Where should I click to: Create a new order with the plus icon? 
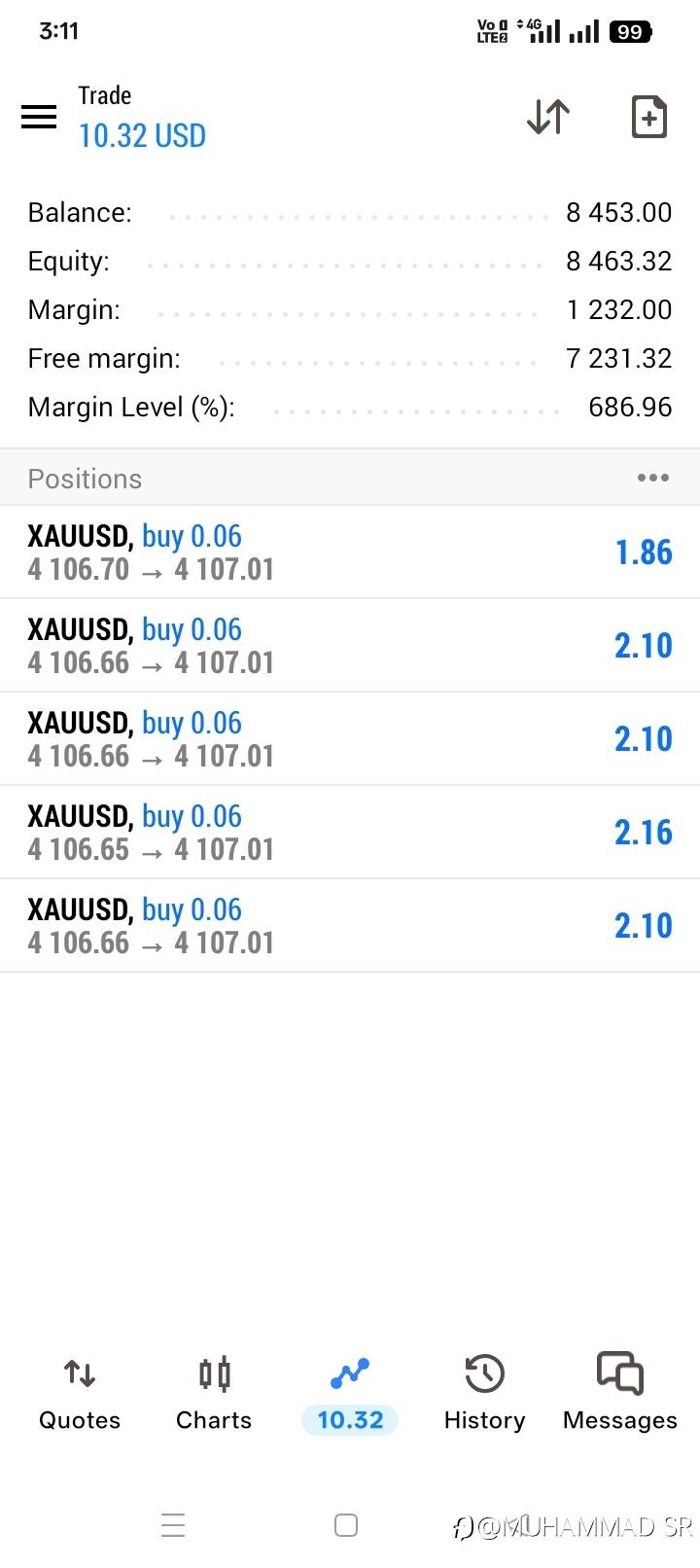[x=648, y=117]
